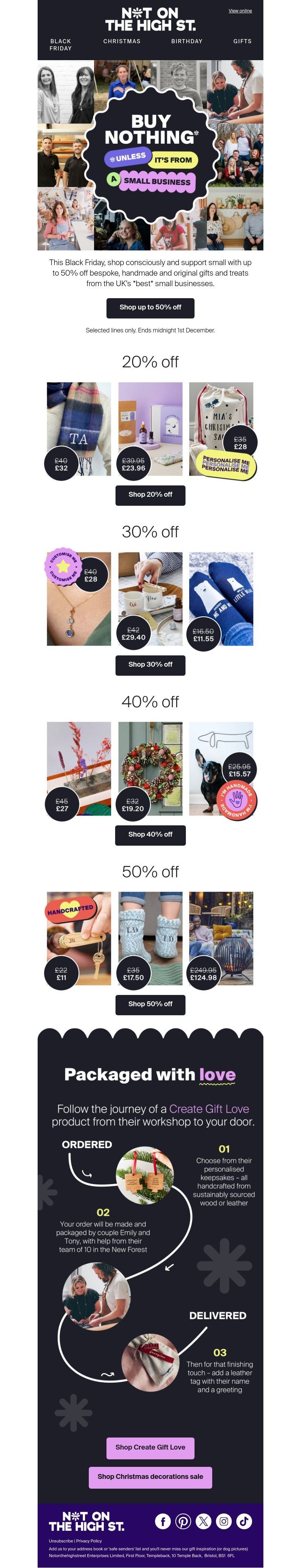301x1568 pixels.
Task: Tap the Shop 40% off button
Action: (150, 834)
